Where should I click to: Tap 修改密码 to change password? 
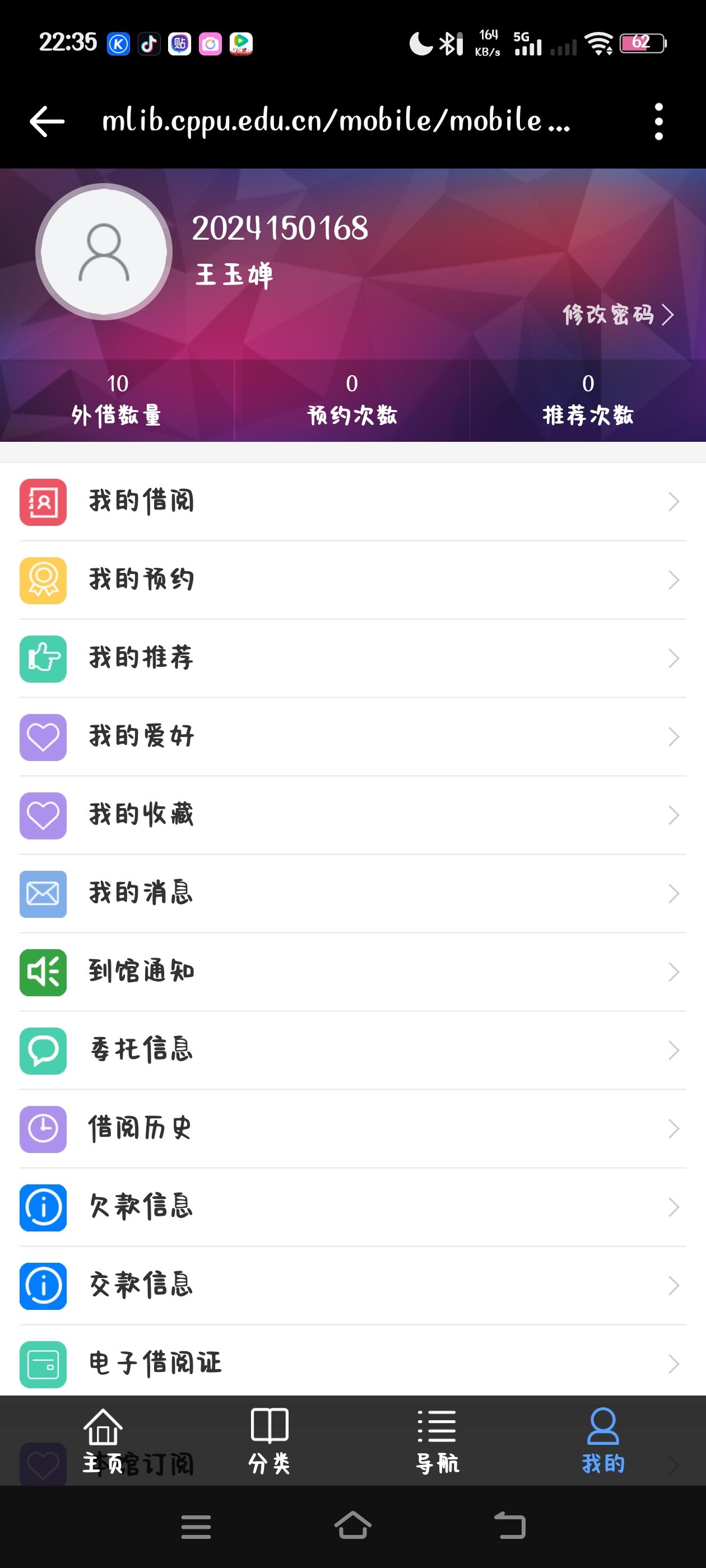pos(617,315)
